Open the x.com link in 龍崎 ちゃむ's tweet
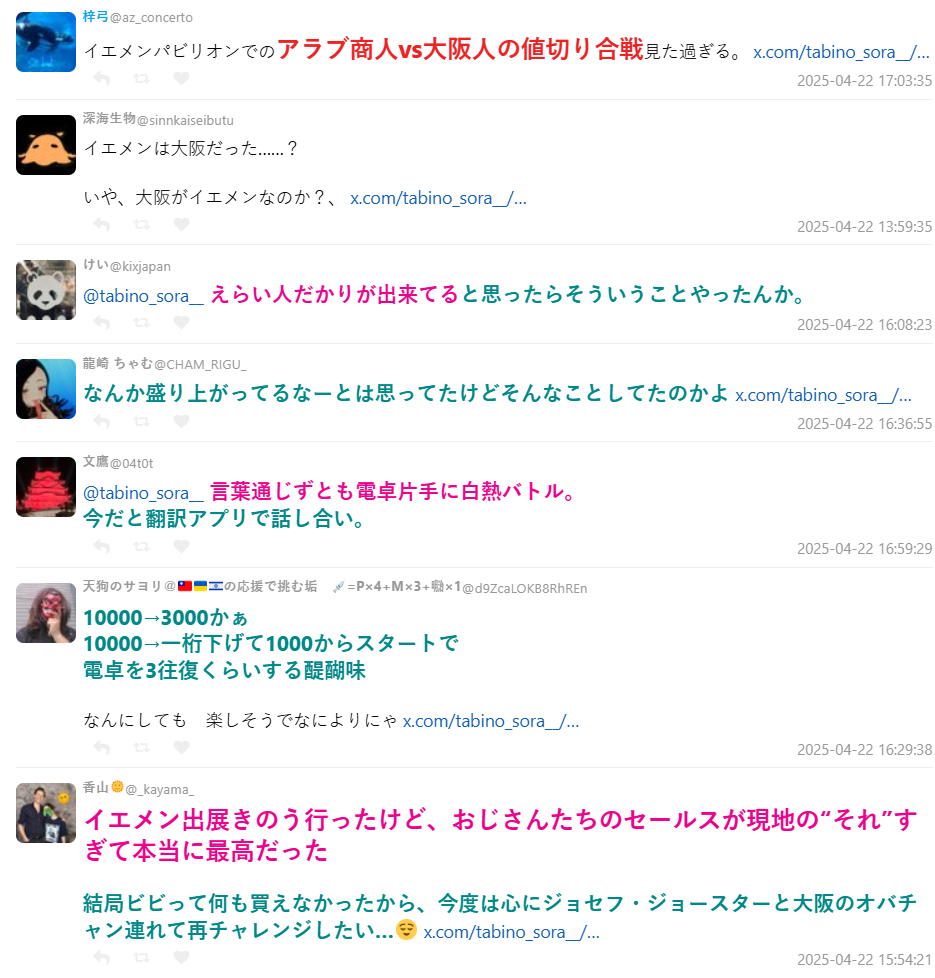 coord(823,394)
